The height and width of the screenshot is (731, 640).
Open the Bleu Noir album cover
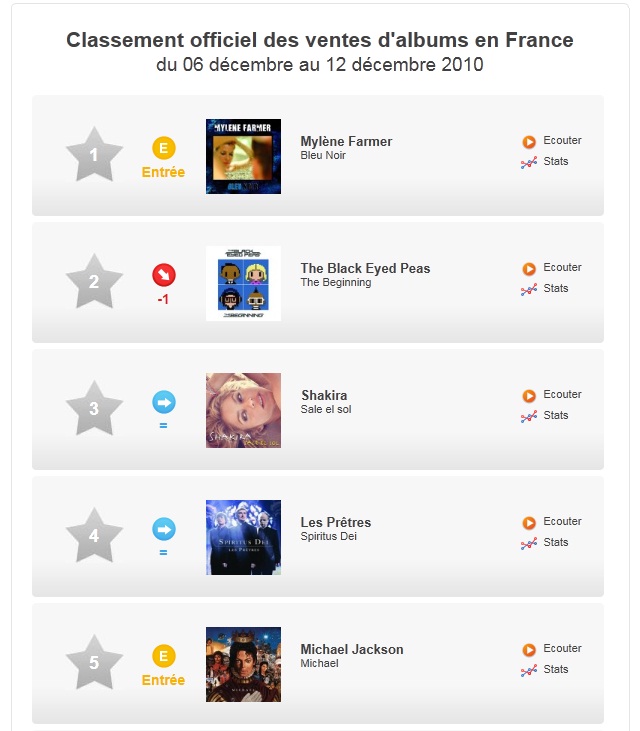(x=243, y=156)
